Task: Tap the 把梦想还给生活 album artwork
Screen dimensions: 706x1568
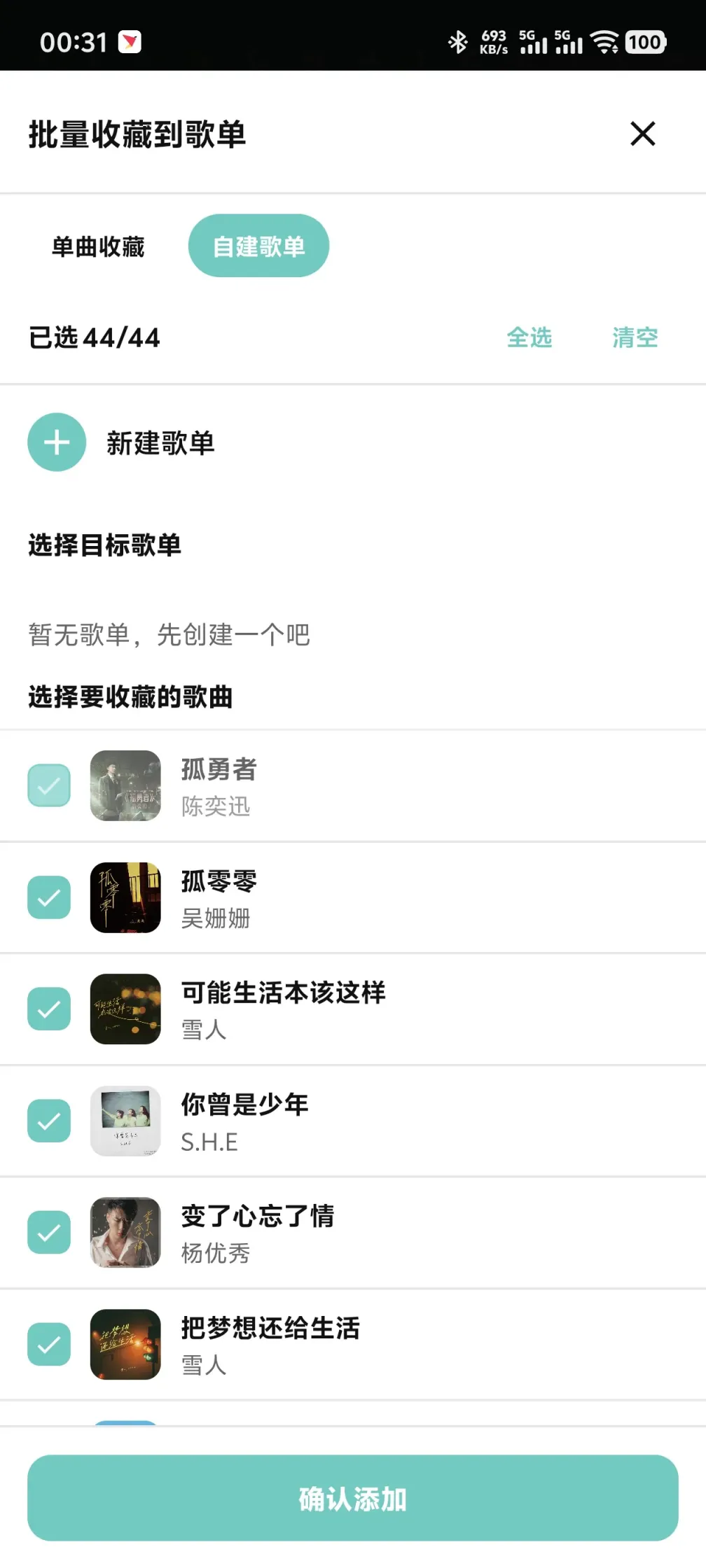Action: click(x=125, y=1344)
